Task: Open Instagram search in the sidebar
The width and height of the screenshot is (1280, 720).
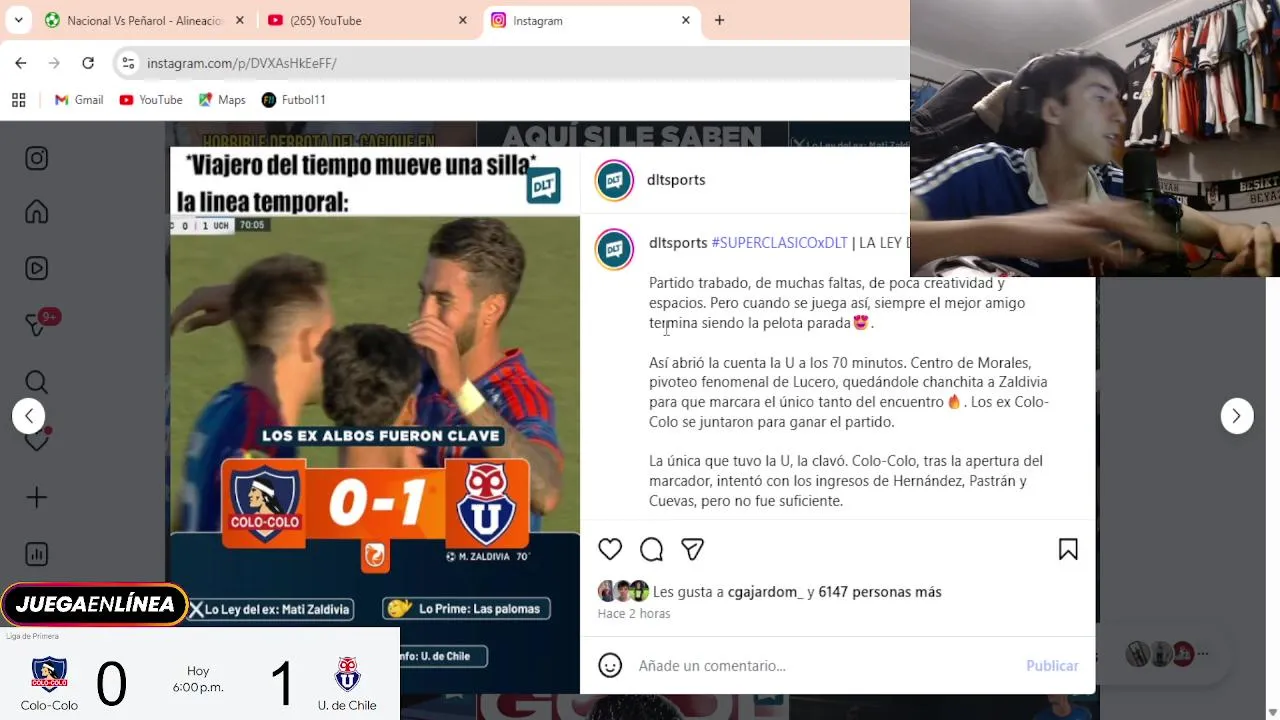Action: click(37, 382)
